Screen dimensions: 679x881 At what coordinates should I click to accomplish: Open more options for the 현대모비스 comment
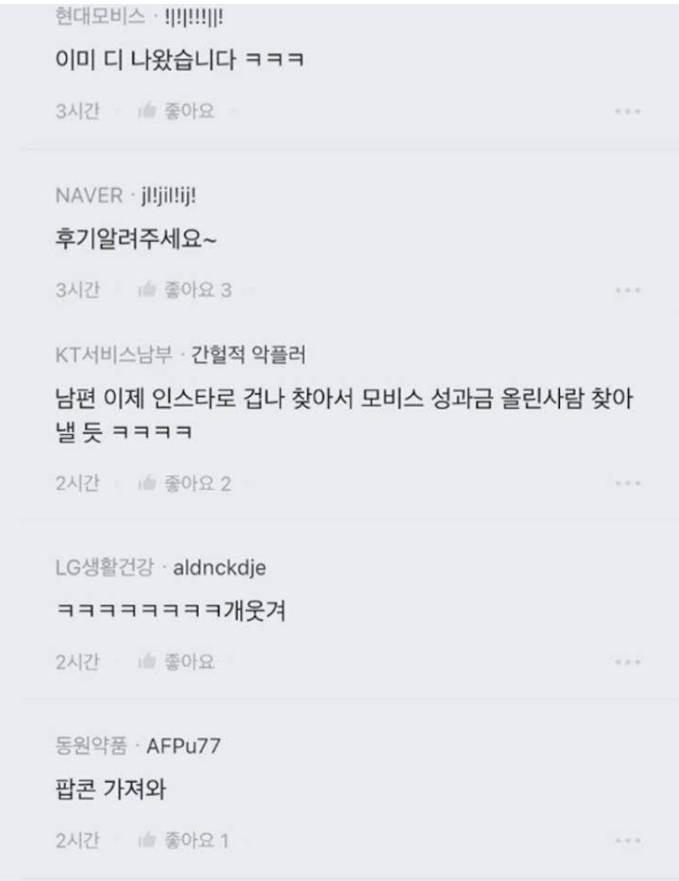(x=627, y=111)
